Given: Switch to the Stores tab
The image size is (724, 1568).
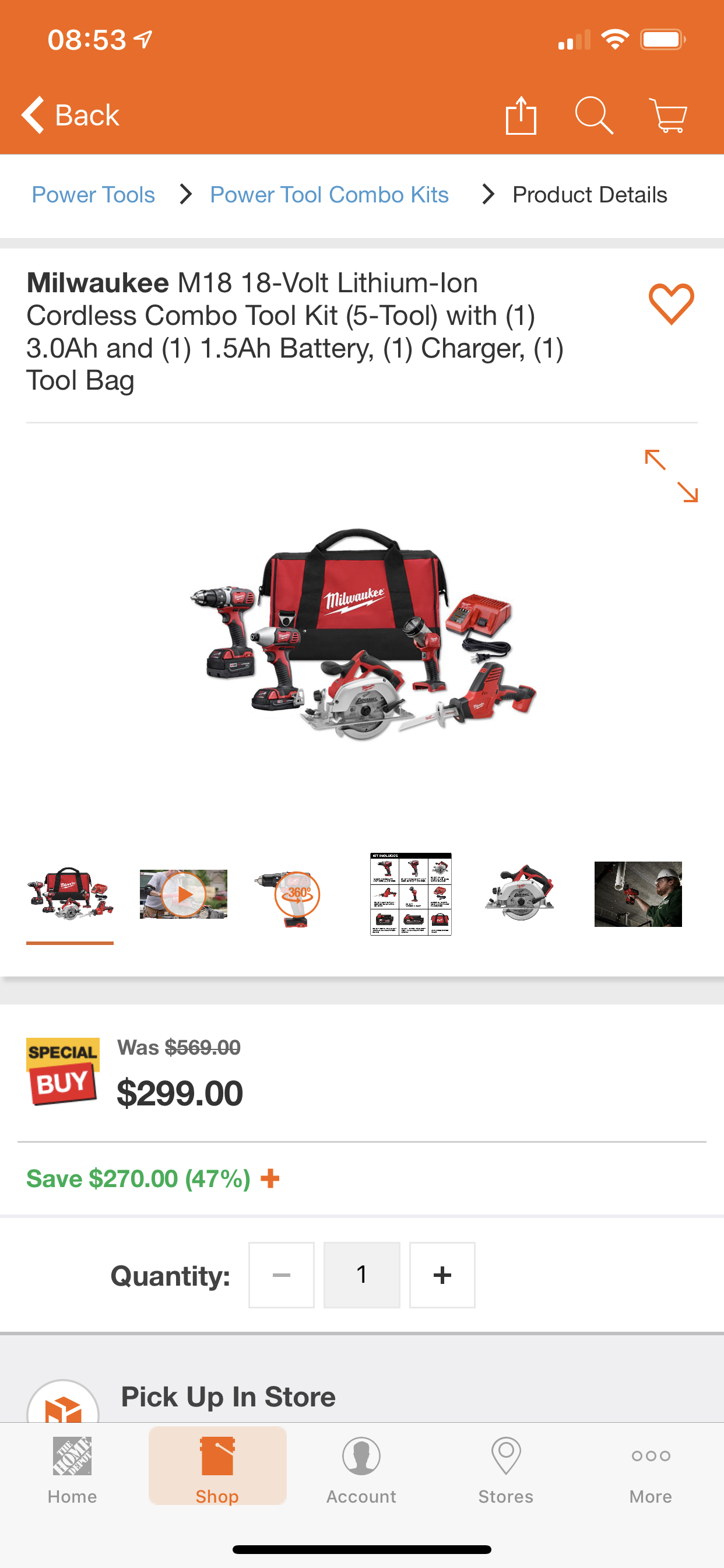Looking at the screenshot, I should [505, 1468].
